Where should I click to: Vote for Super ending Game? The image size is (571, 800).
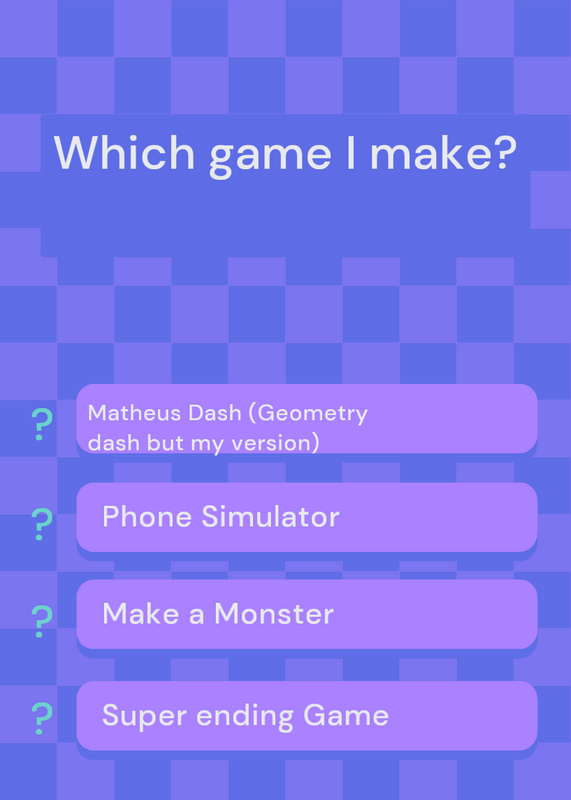(x=307, y=715)
